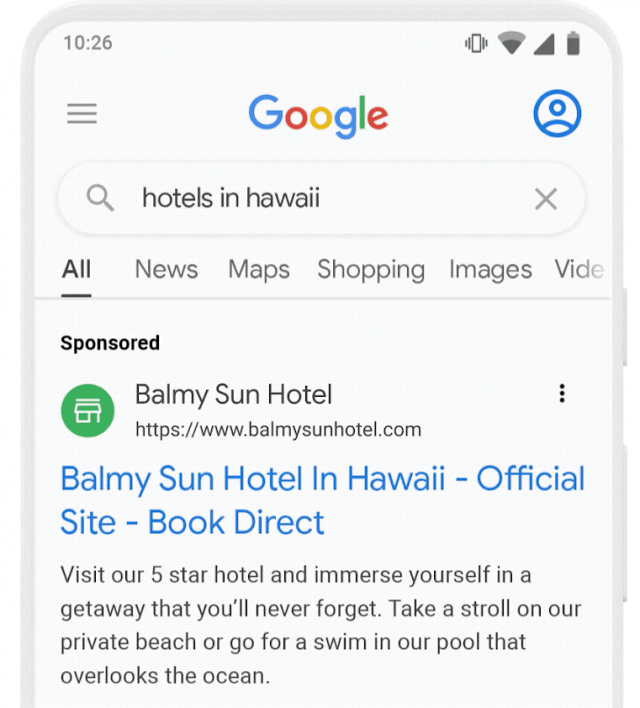Switch to the News tab
This screenshot has width=640, height=708.
click(166, 269)
